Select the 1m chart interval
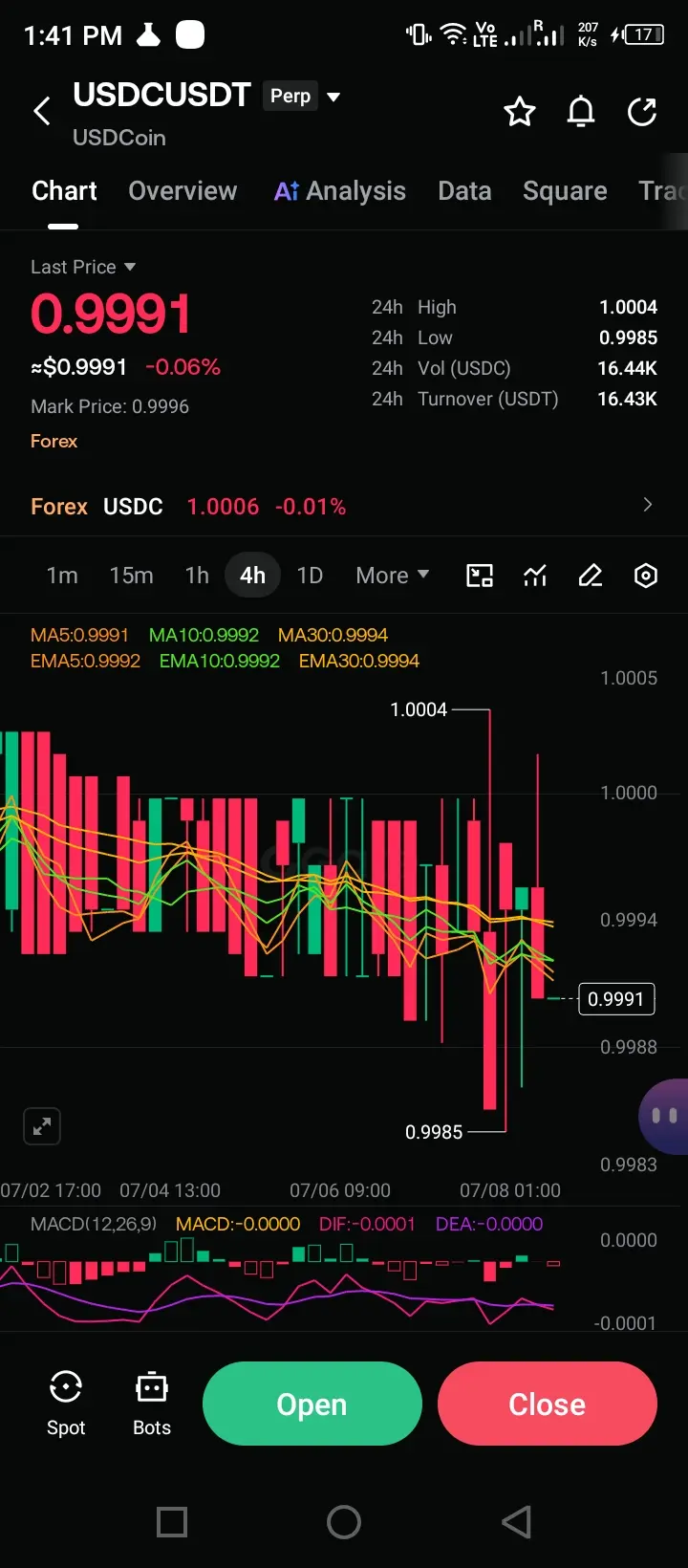 point(62,576)
